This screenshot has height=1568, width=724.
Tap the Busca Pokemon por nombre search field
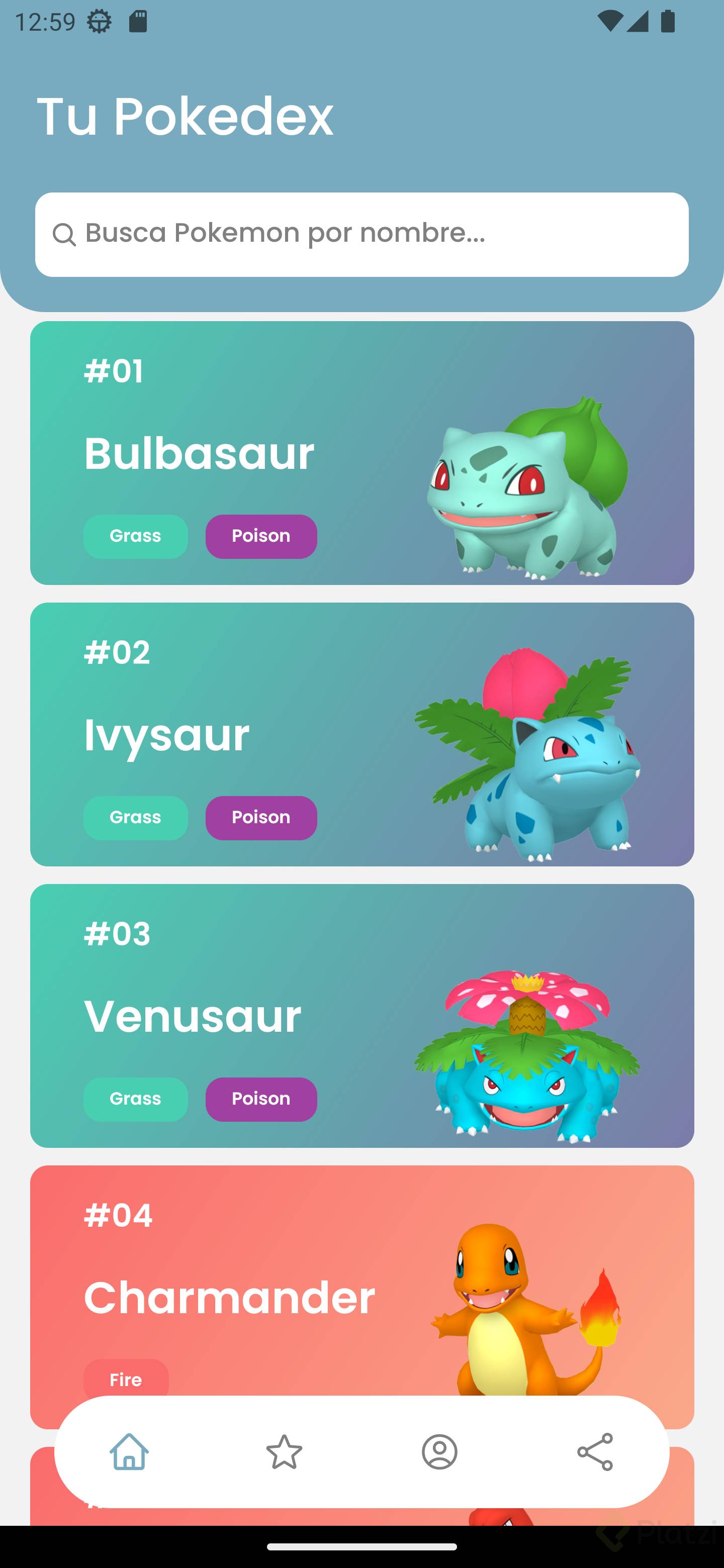coord(361,234)
